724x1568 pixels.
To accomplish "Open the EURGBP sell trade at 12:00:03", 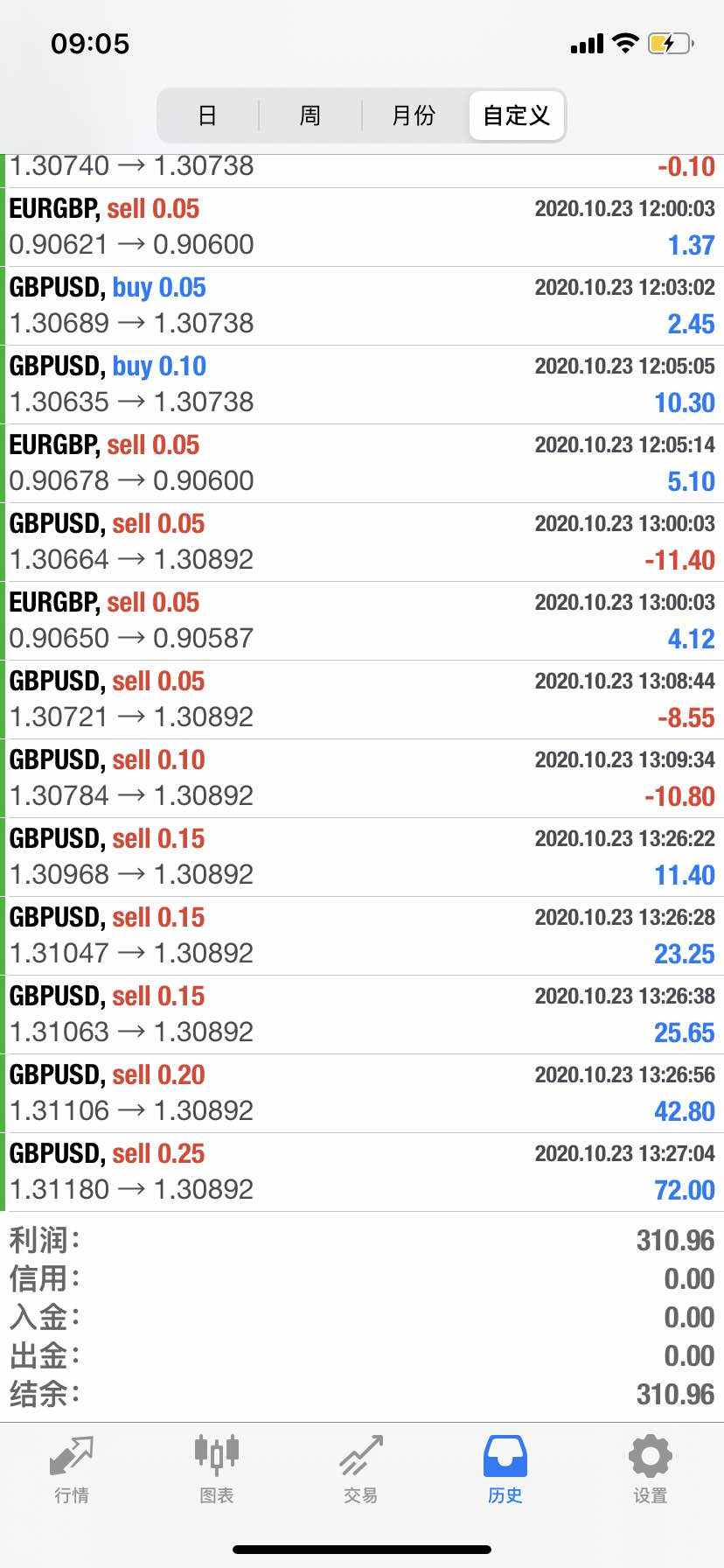I will click(x=362, y=227).
